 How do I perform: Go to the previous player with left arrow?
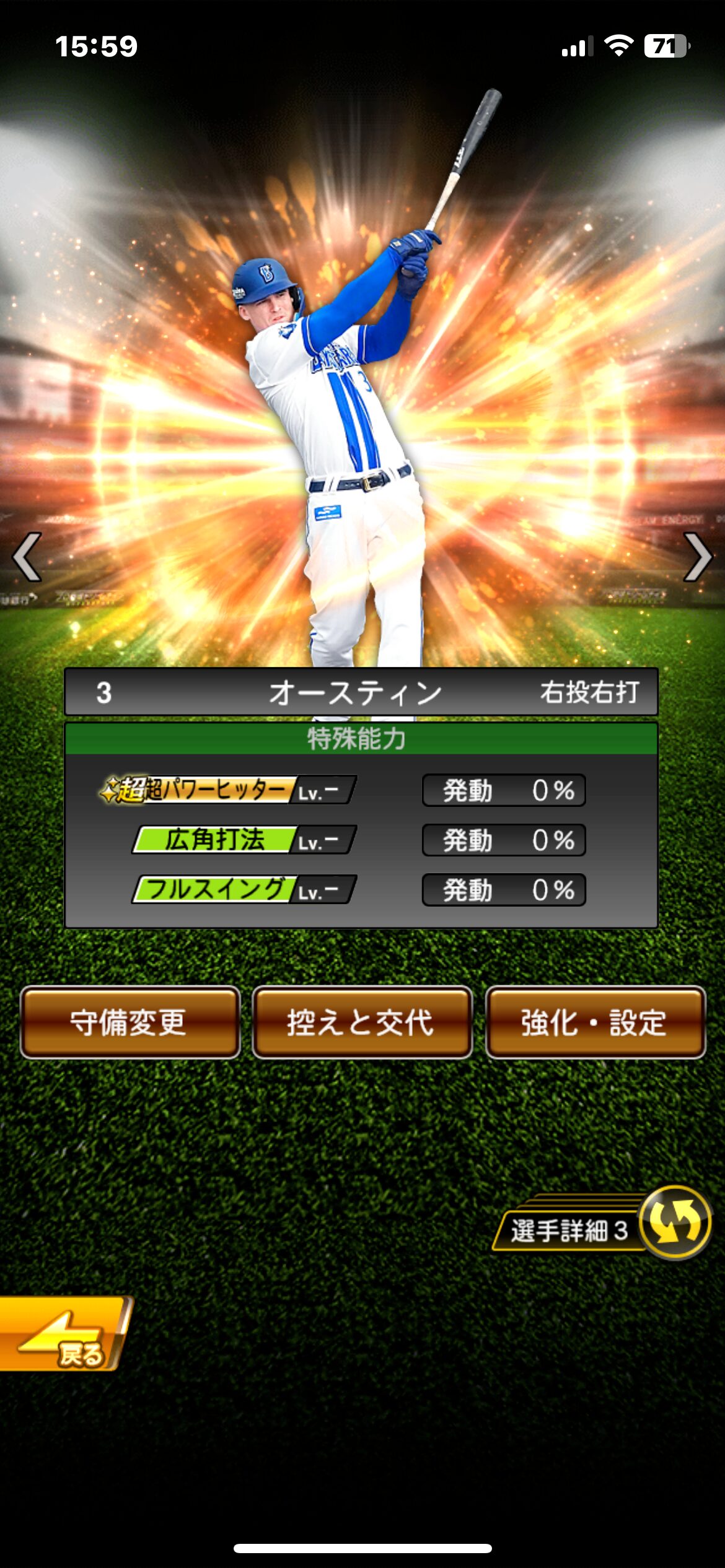27,557
